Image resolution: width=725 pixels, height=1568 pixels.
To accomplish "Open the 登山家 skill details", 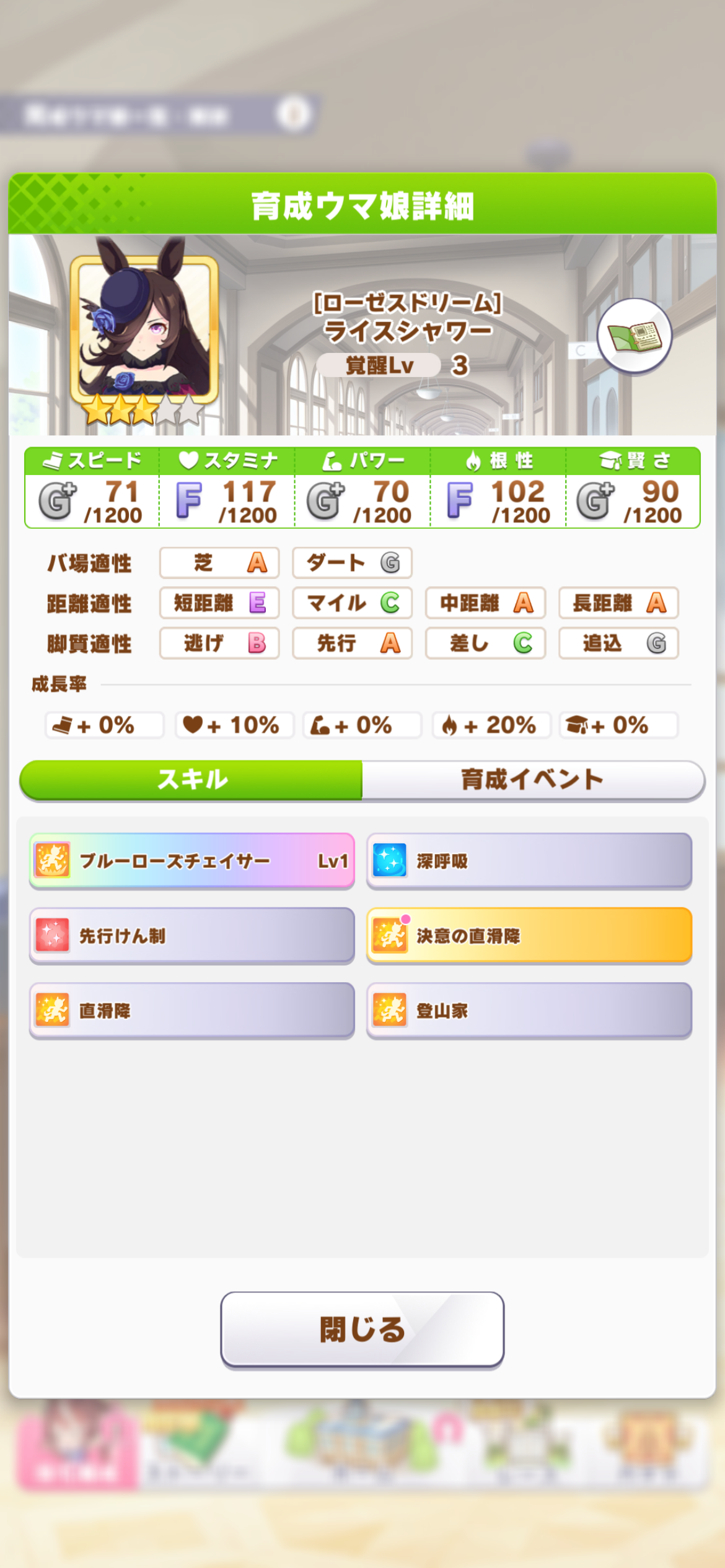I will point(529,1011).
